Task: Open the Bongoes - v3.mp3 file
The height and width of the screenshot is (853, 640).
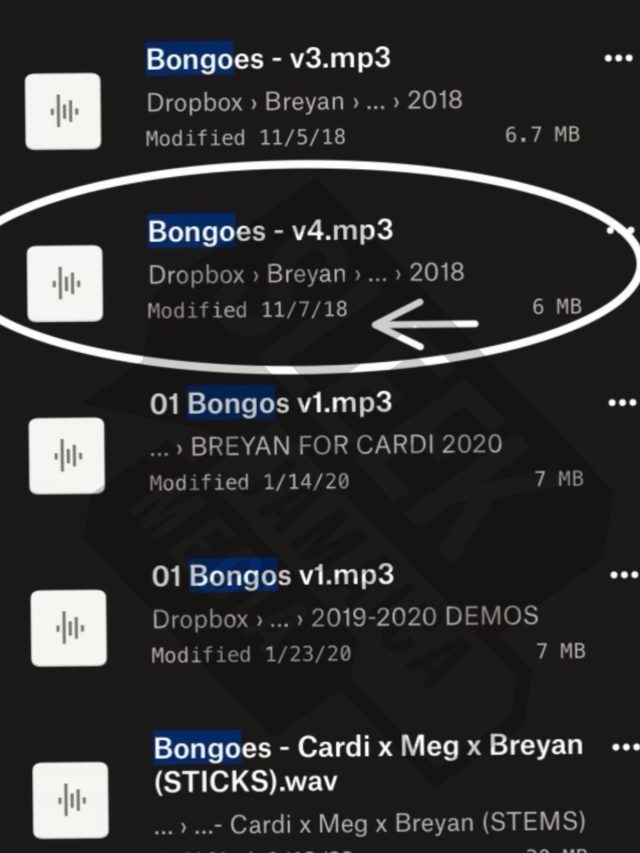Action: click(x=268, y=60)
